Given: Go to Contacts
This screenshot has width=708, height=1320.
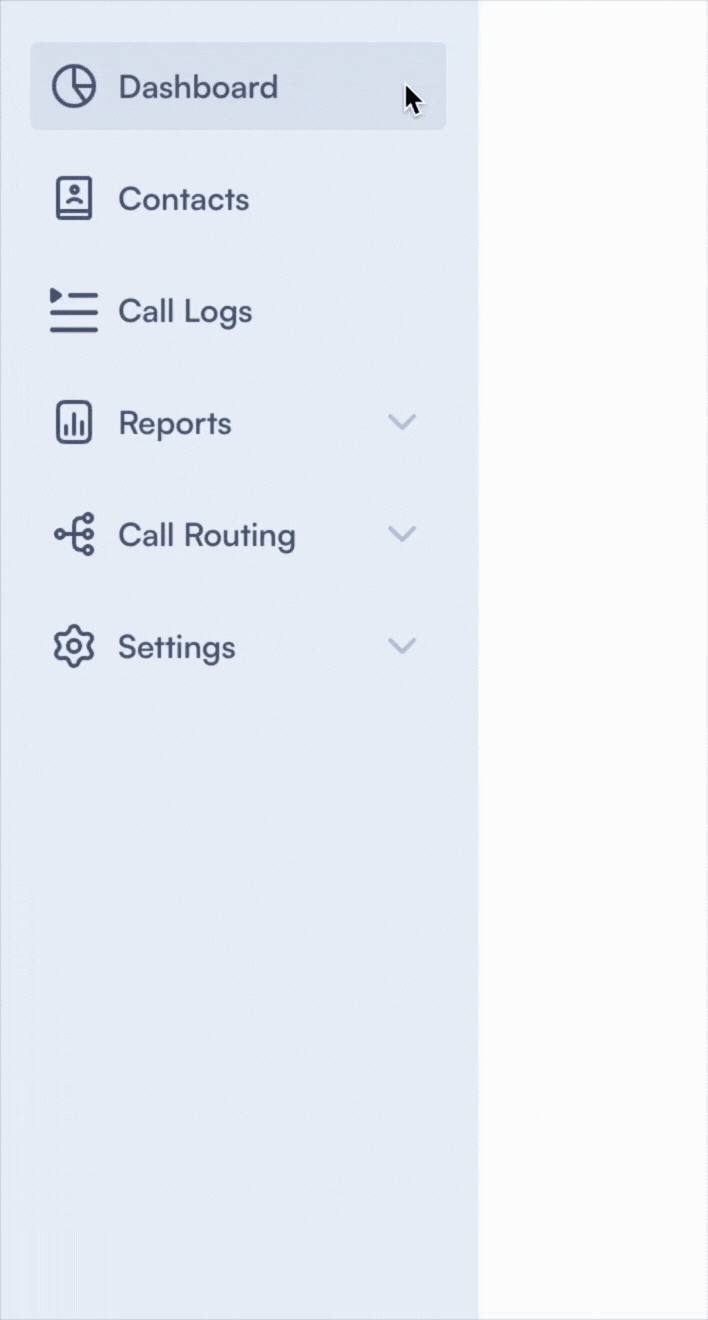Looking at the screenshot, I should [183, 199].
